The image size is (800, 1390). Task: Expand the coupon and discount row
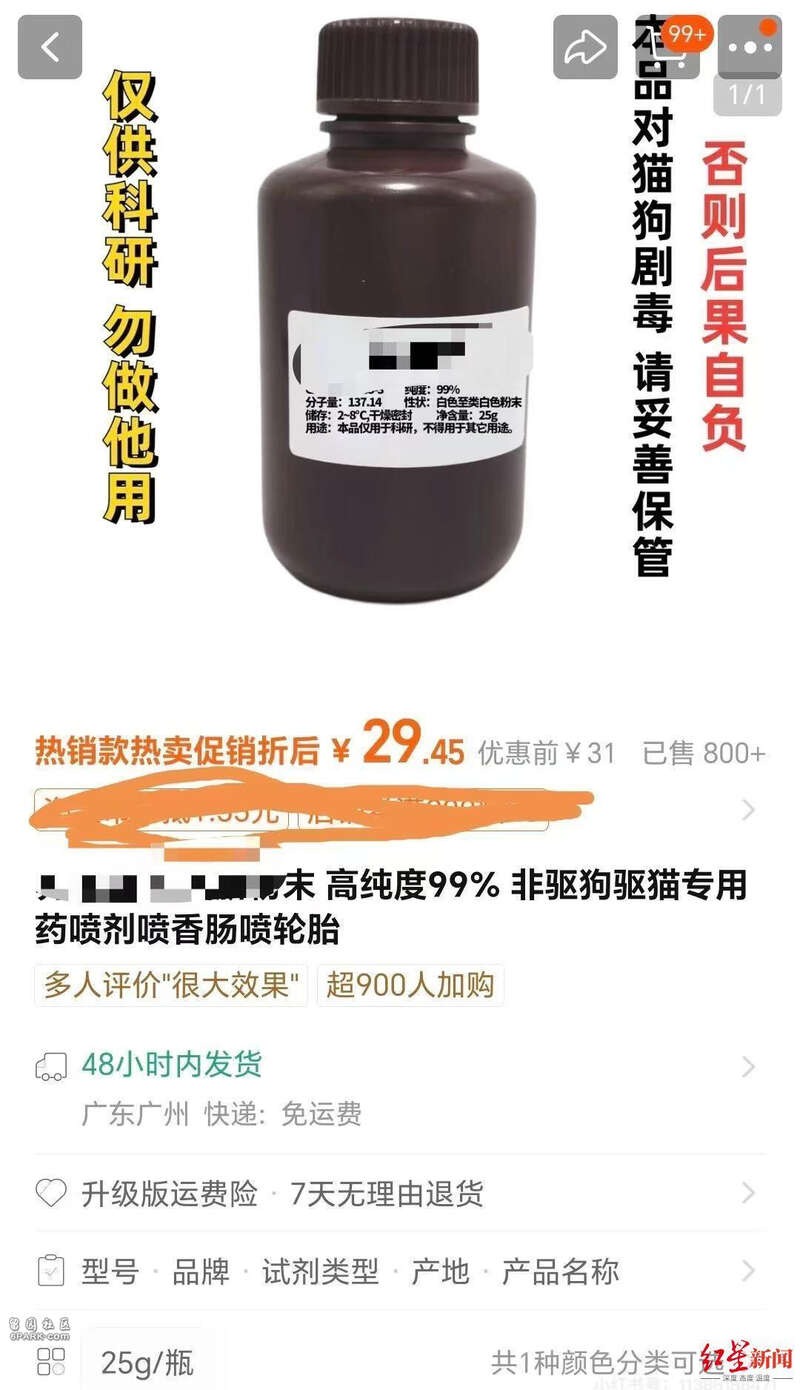747,809
